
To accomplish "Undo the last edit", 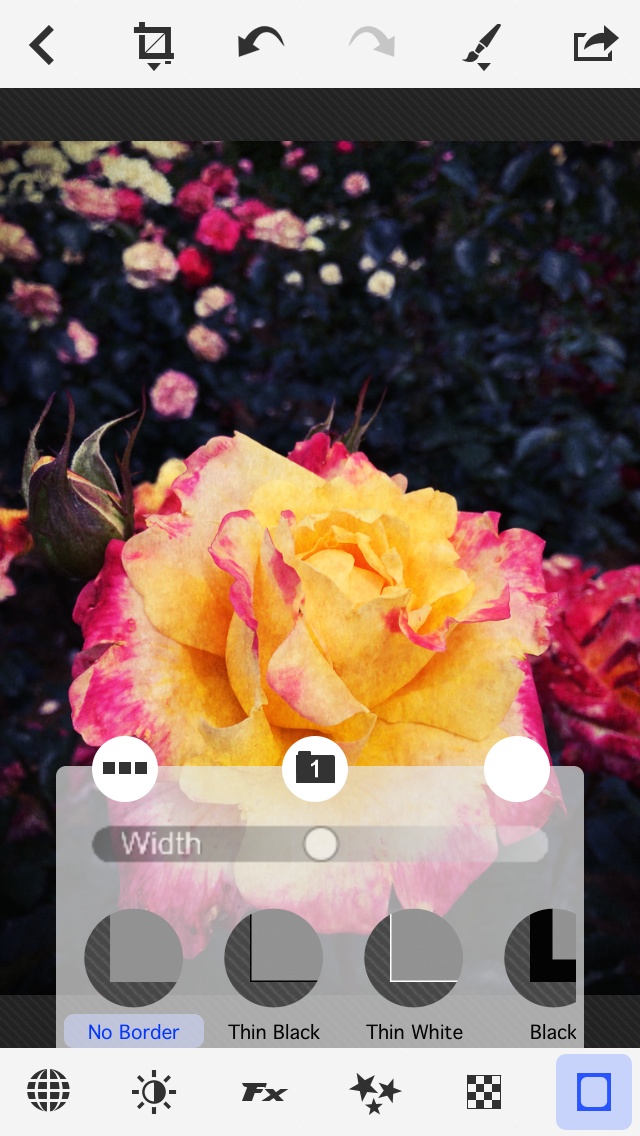I will click(x=261, y=44).
